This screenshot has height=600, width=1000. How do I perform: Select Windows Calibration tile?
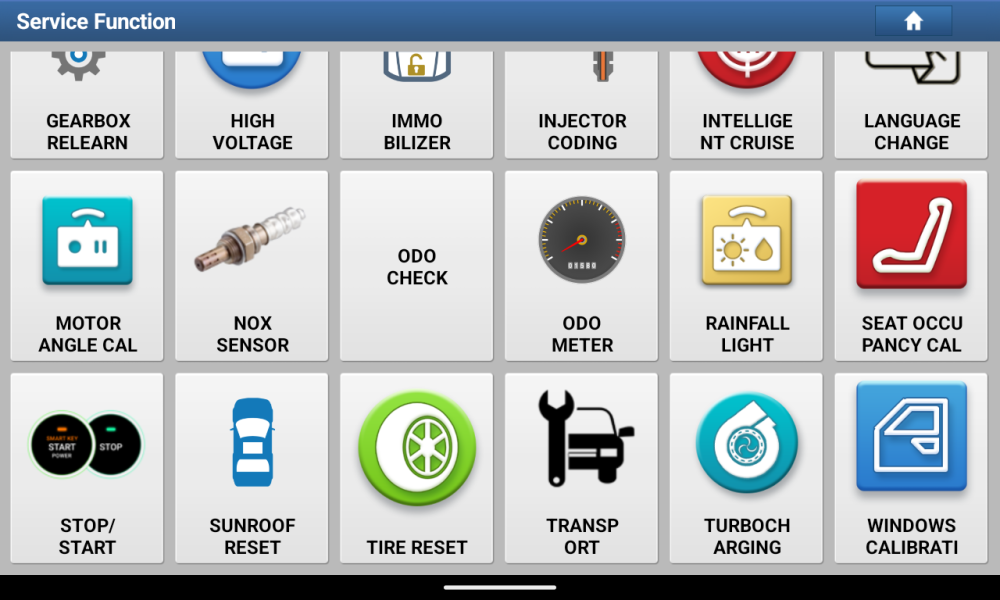911,468
